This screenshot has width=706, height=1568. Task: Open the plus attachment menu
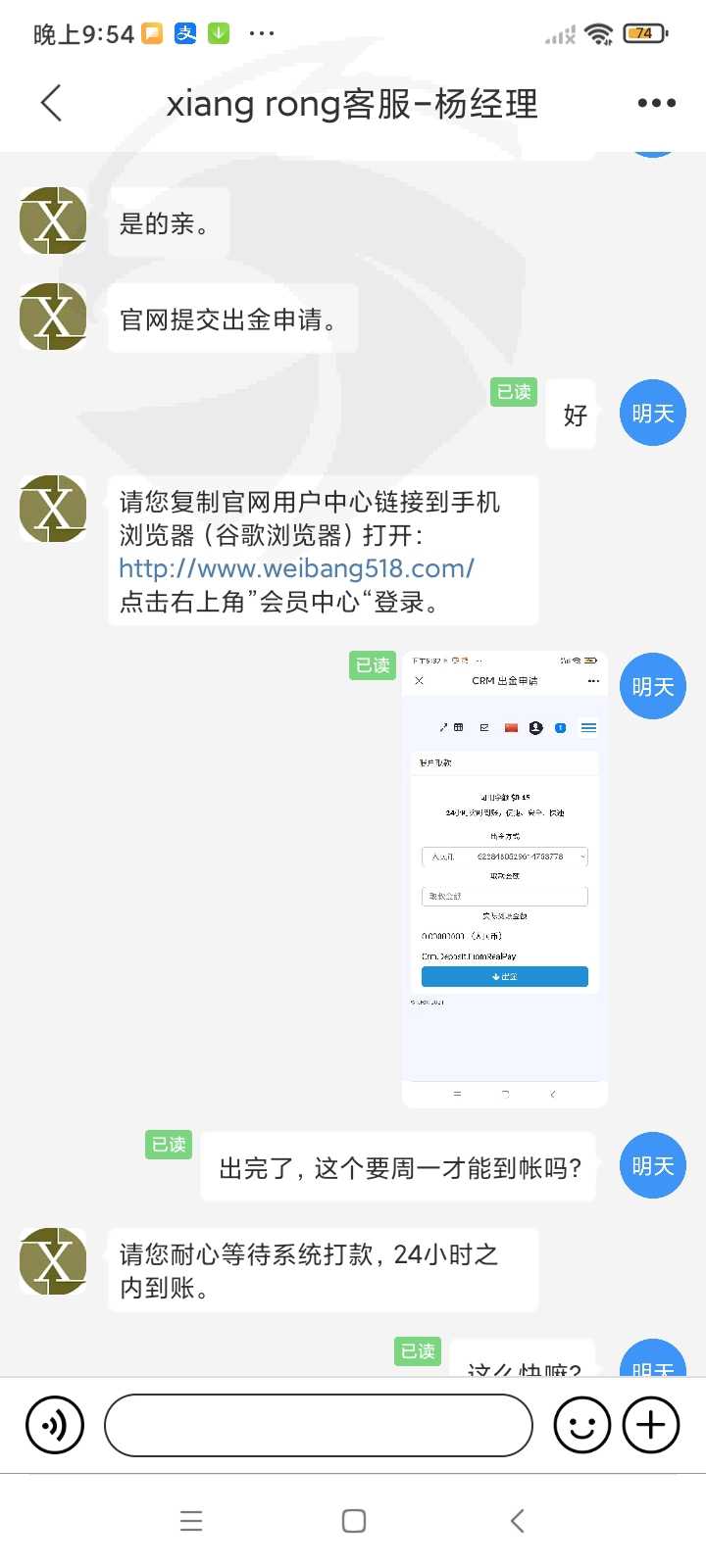(652, 1425)
